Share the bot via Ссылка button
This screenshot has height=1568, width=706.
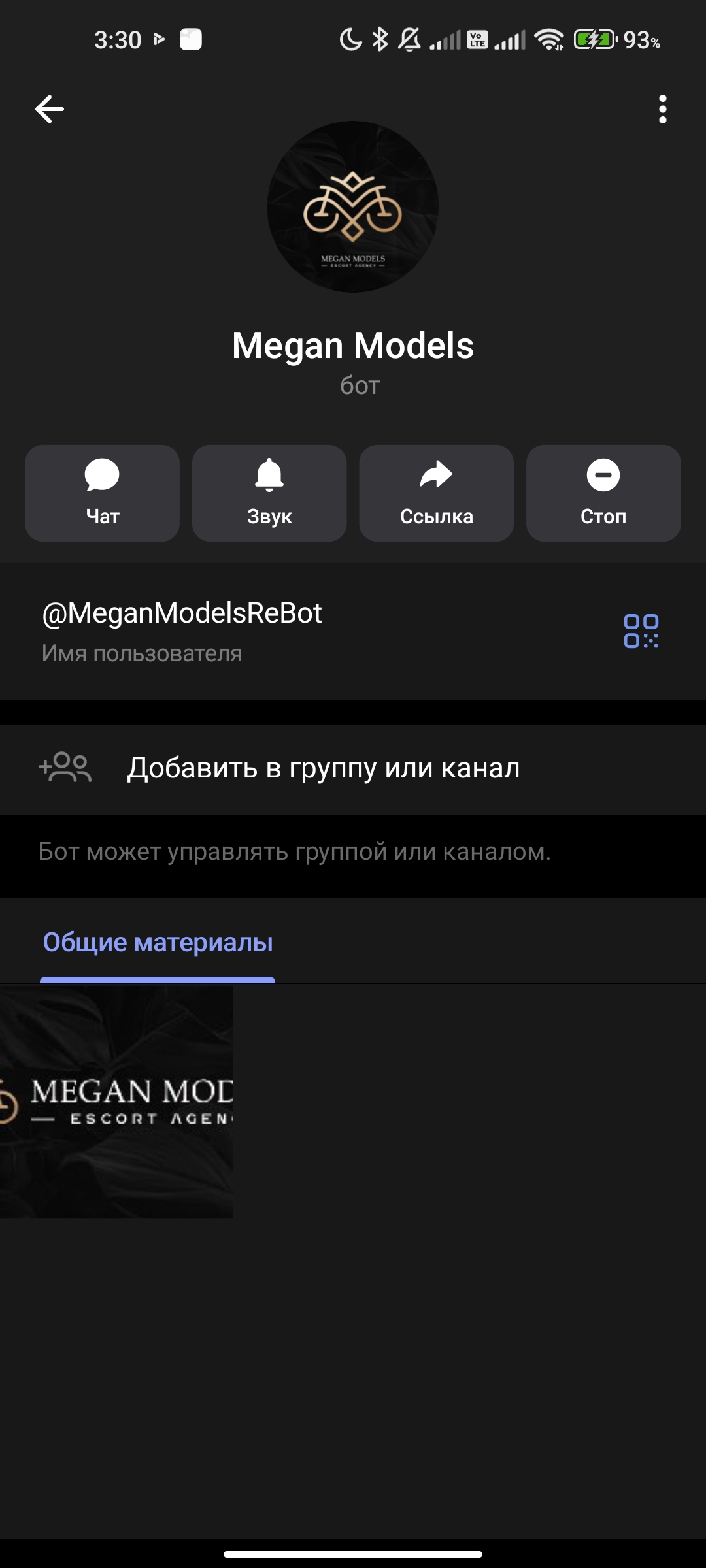tap(437, 493)
